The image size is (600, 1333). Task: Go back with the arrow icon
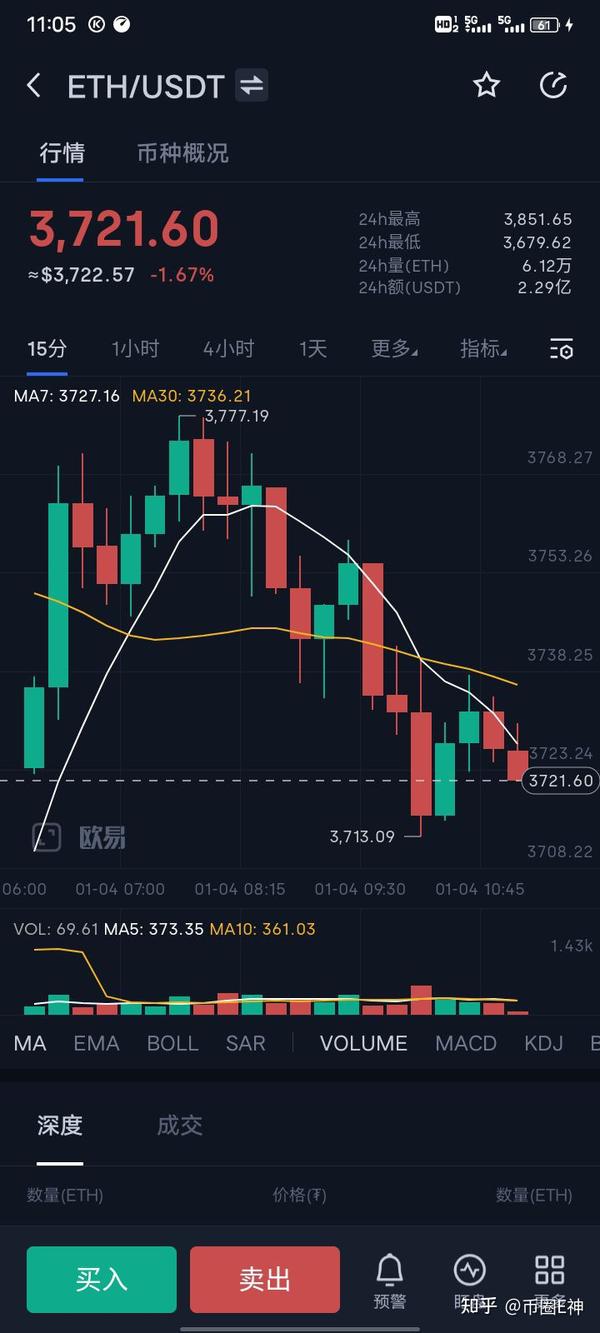[34, 86]
